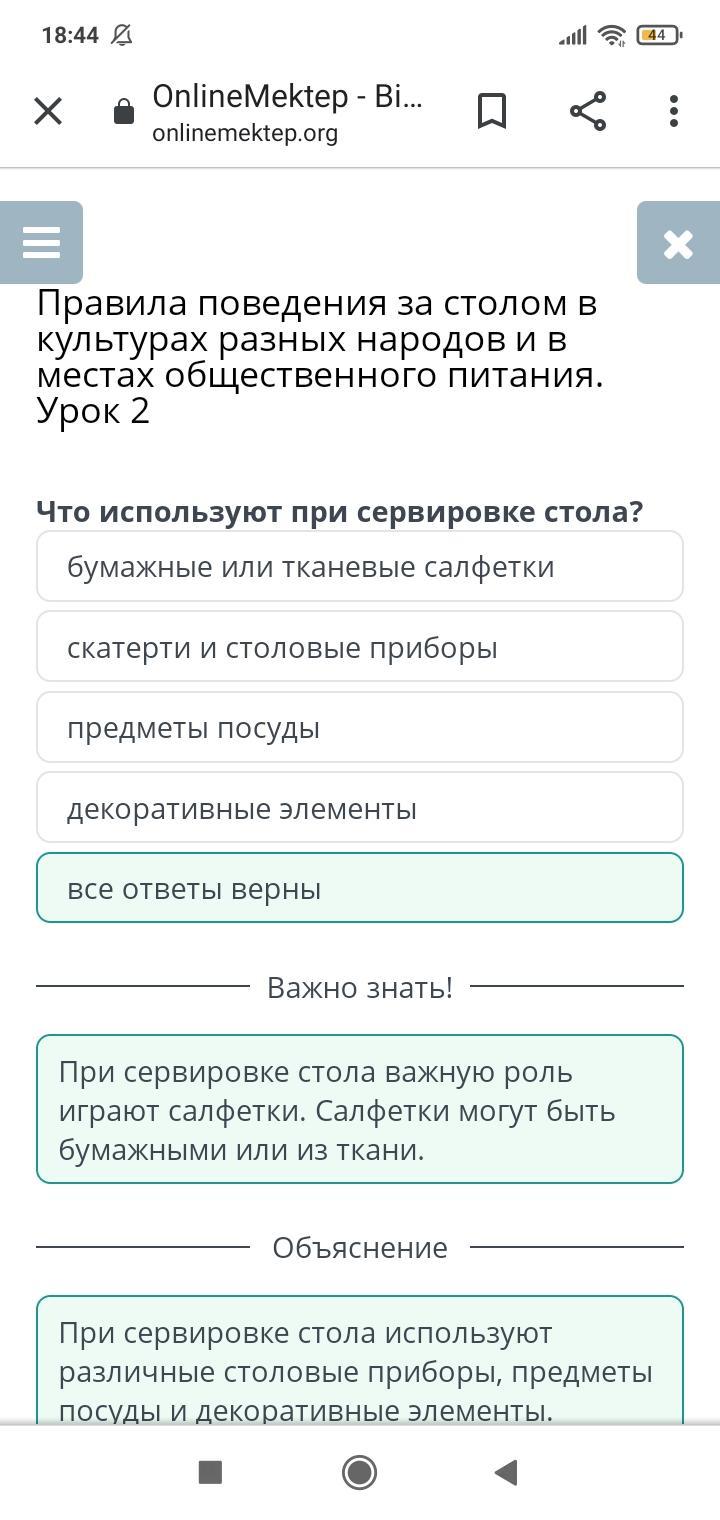Close the browser tab with the X
This screenshot has height=1520, width=720.
tap(48, 111)
